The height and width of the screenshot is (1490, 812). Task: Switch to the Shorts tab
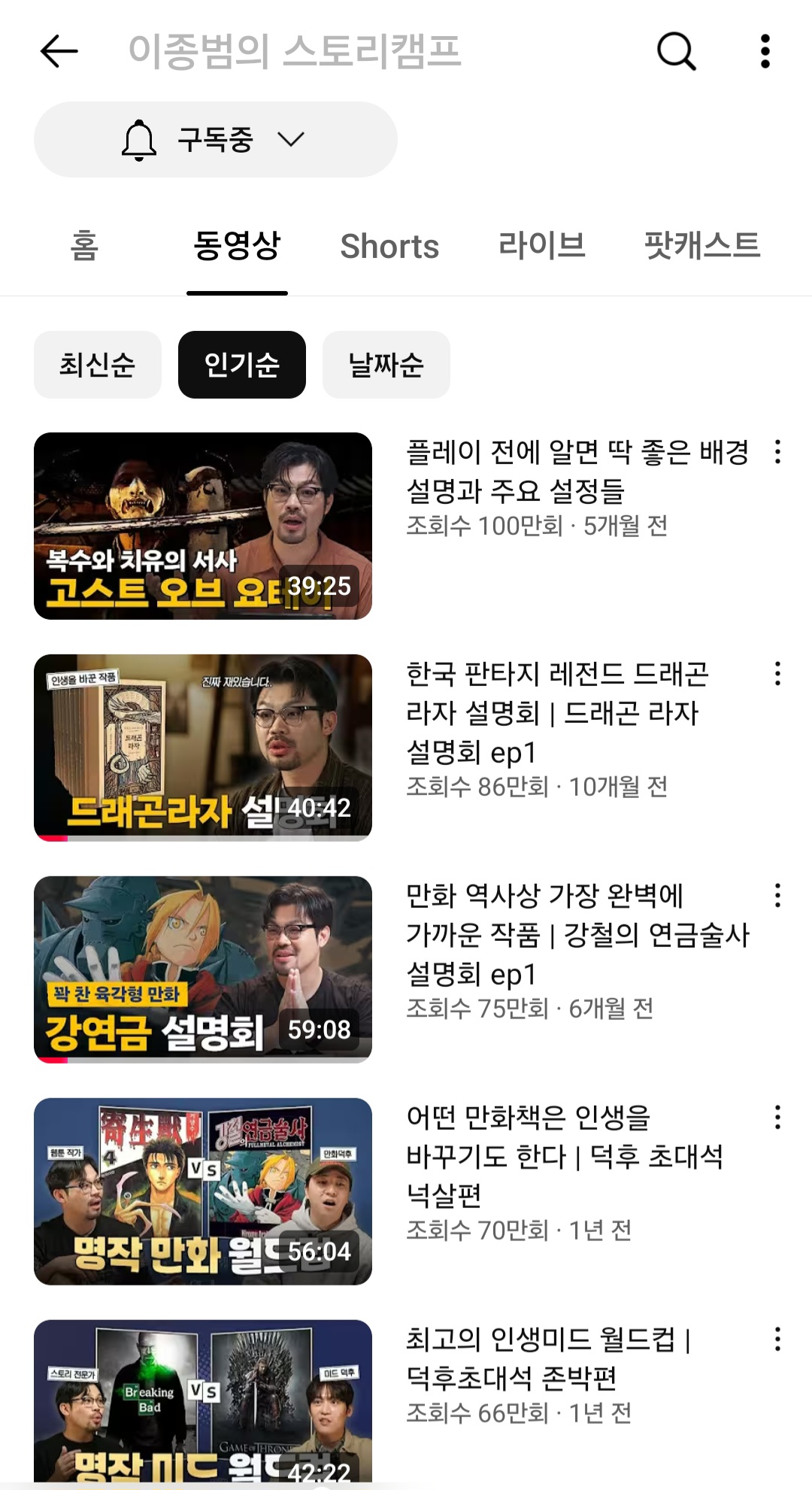click(x=389, y=246)
